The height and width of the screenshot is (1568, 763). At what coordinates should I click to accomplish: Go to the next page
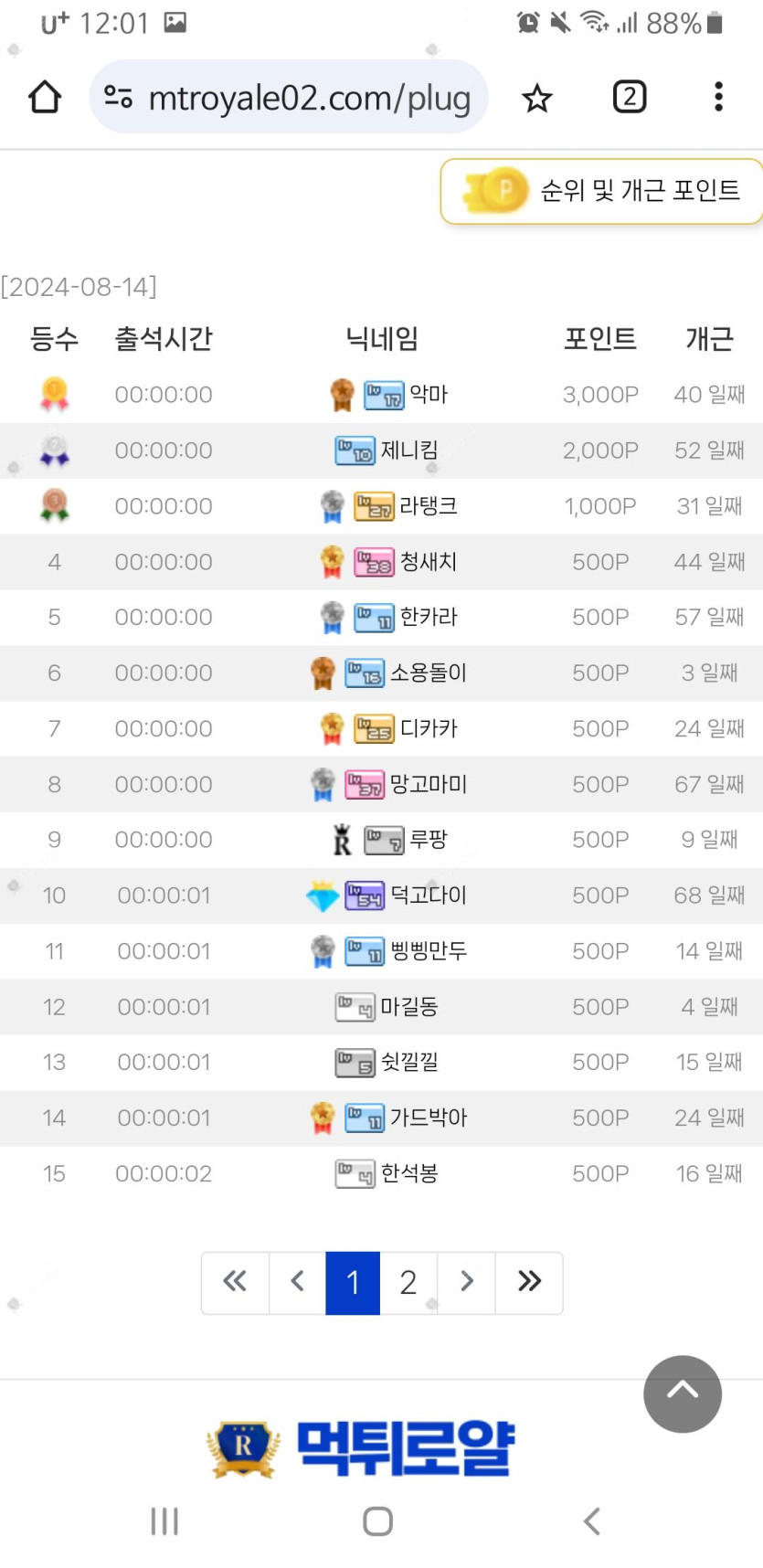tap(467, 1282)
